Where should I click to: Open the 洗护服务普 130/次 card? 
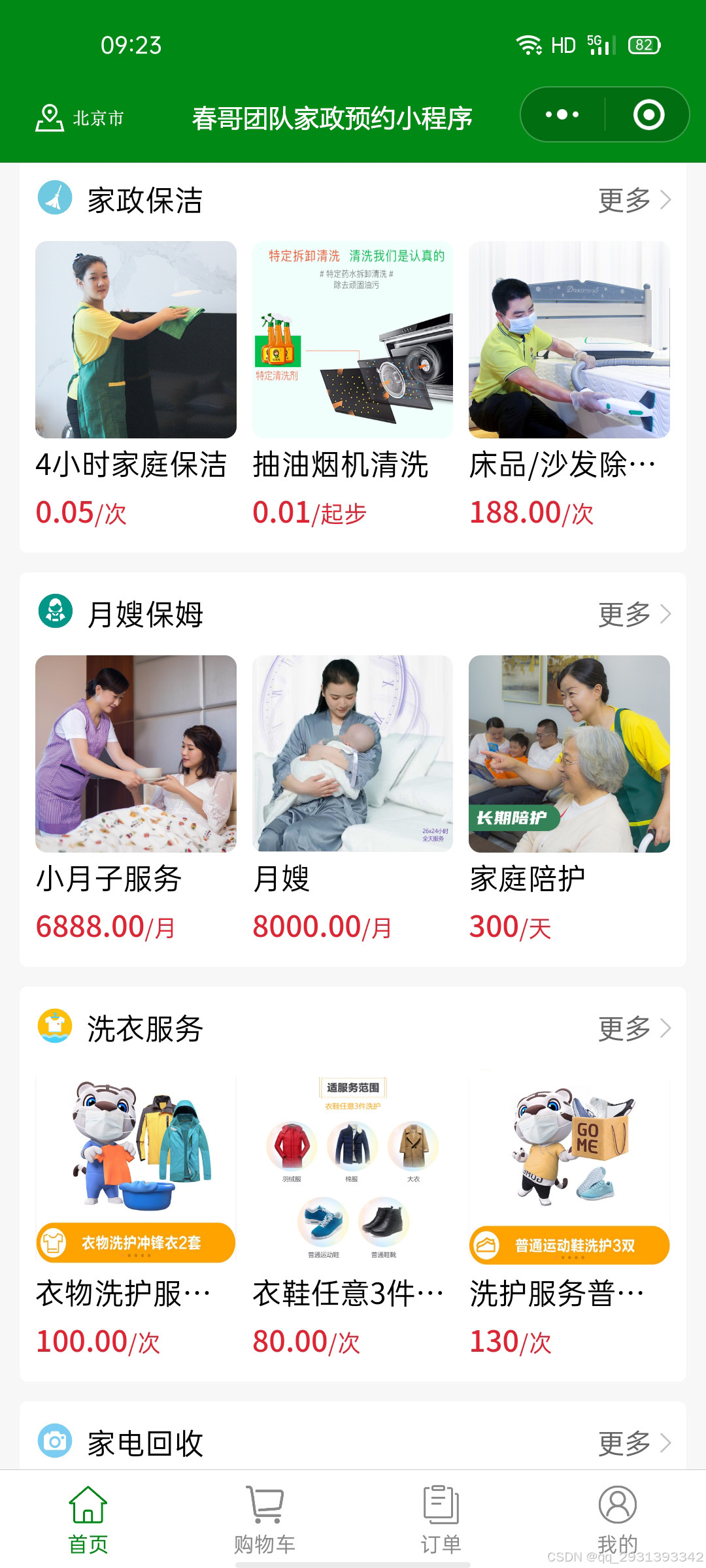tap(569, 1168)
